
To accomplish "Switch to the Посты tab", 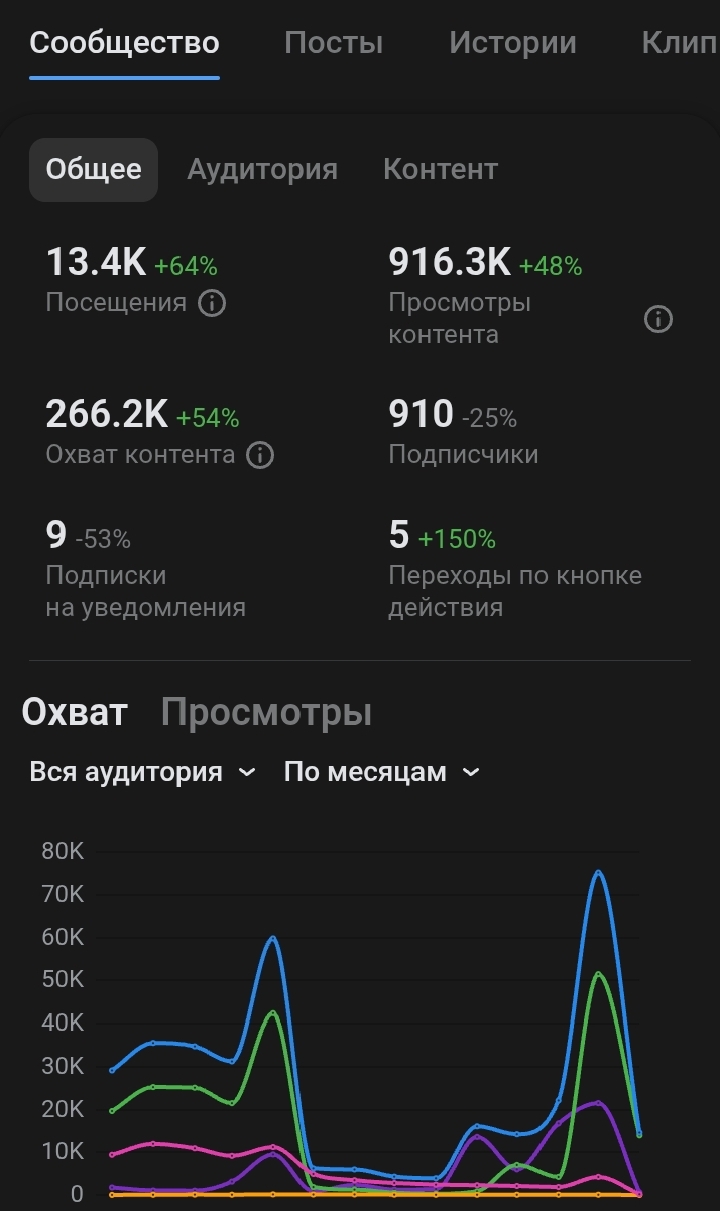I will [x=334, y=43].
